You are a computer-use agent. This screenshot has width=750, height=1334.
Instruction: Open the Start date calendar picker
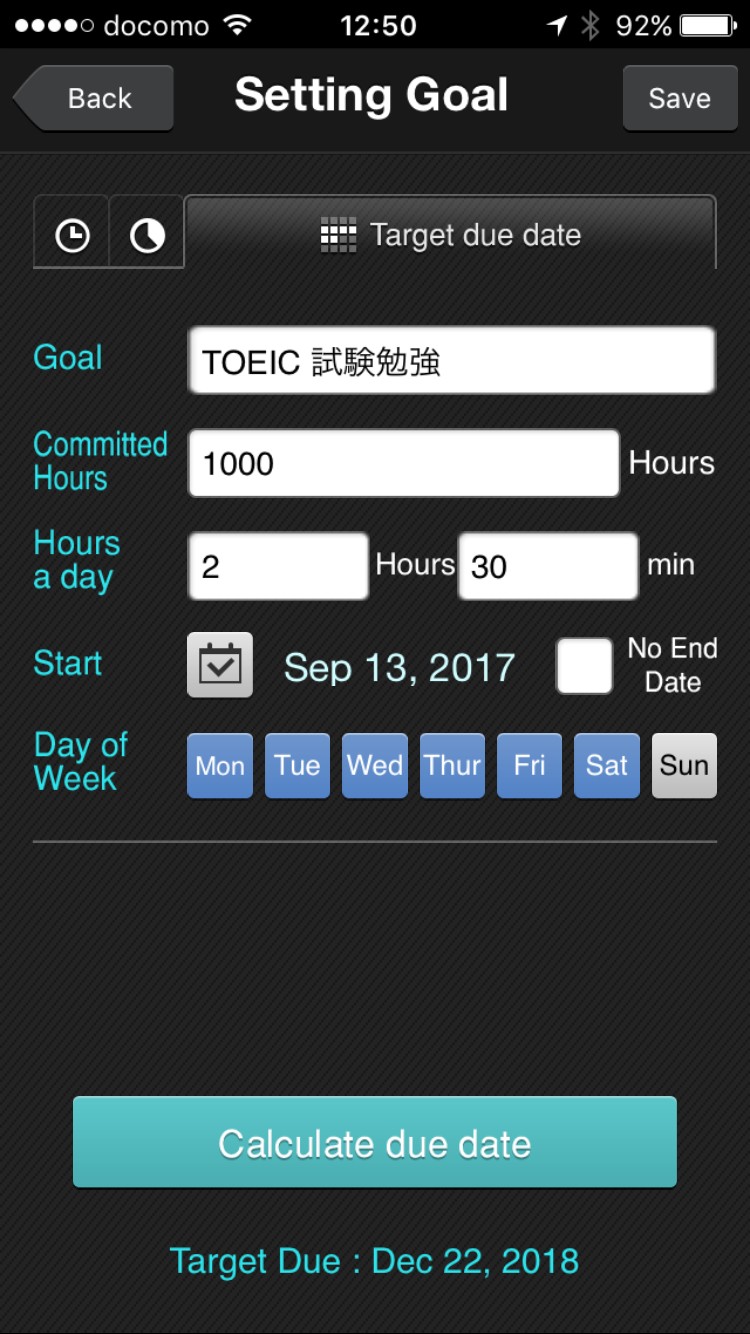point(220,665)
